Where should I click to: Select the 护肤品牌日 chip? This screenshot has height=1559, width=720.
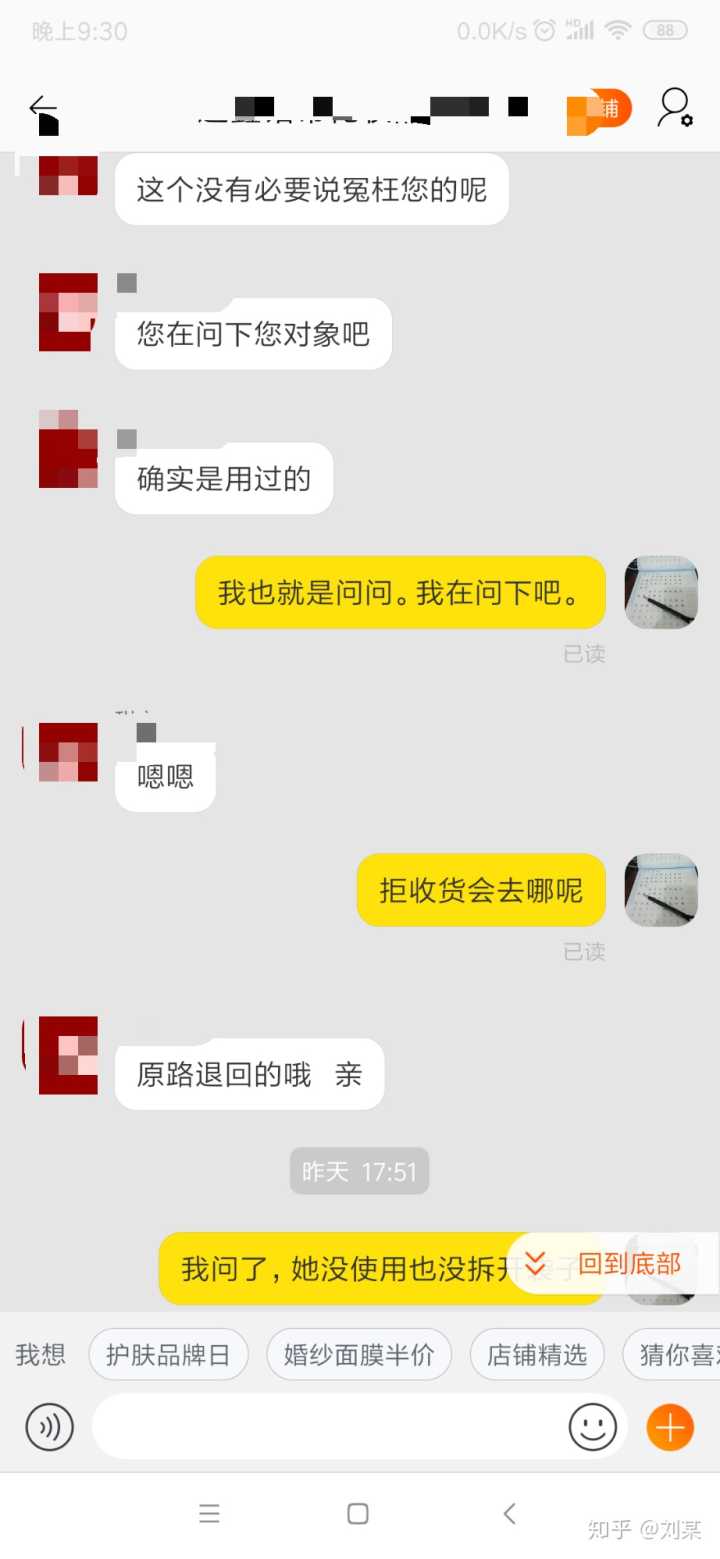pyautogui.click(x=168, y=1354)
